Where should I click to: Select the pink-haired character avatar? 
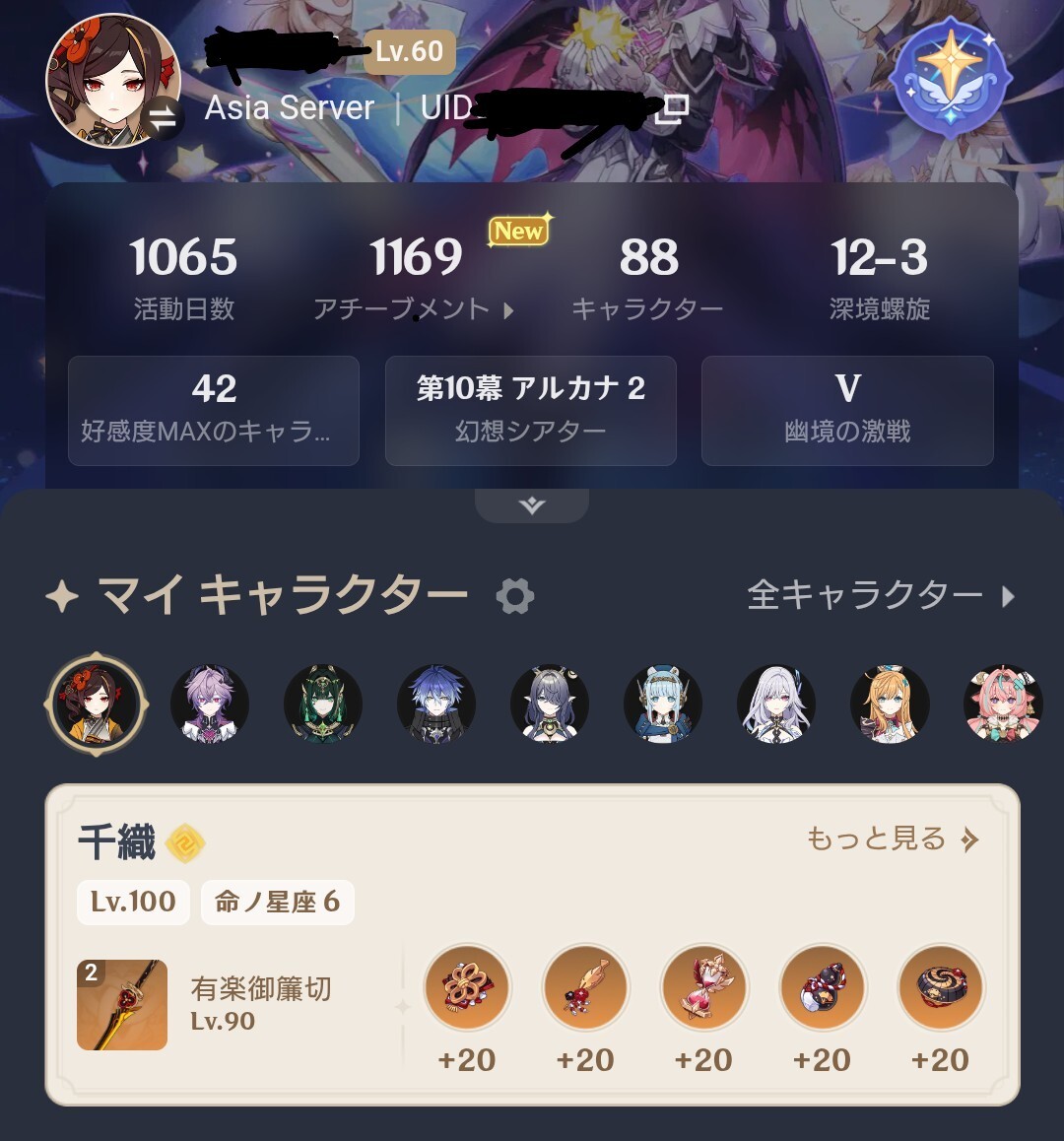point(1003,704)
